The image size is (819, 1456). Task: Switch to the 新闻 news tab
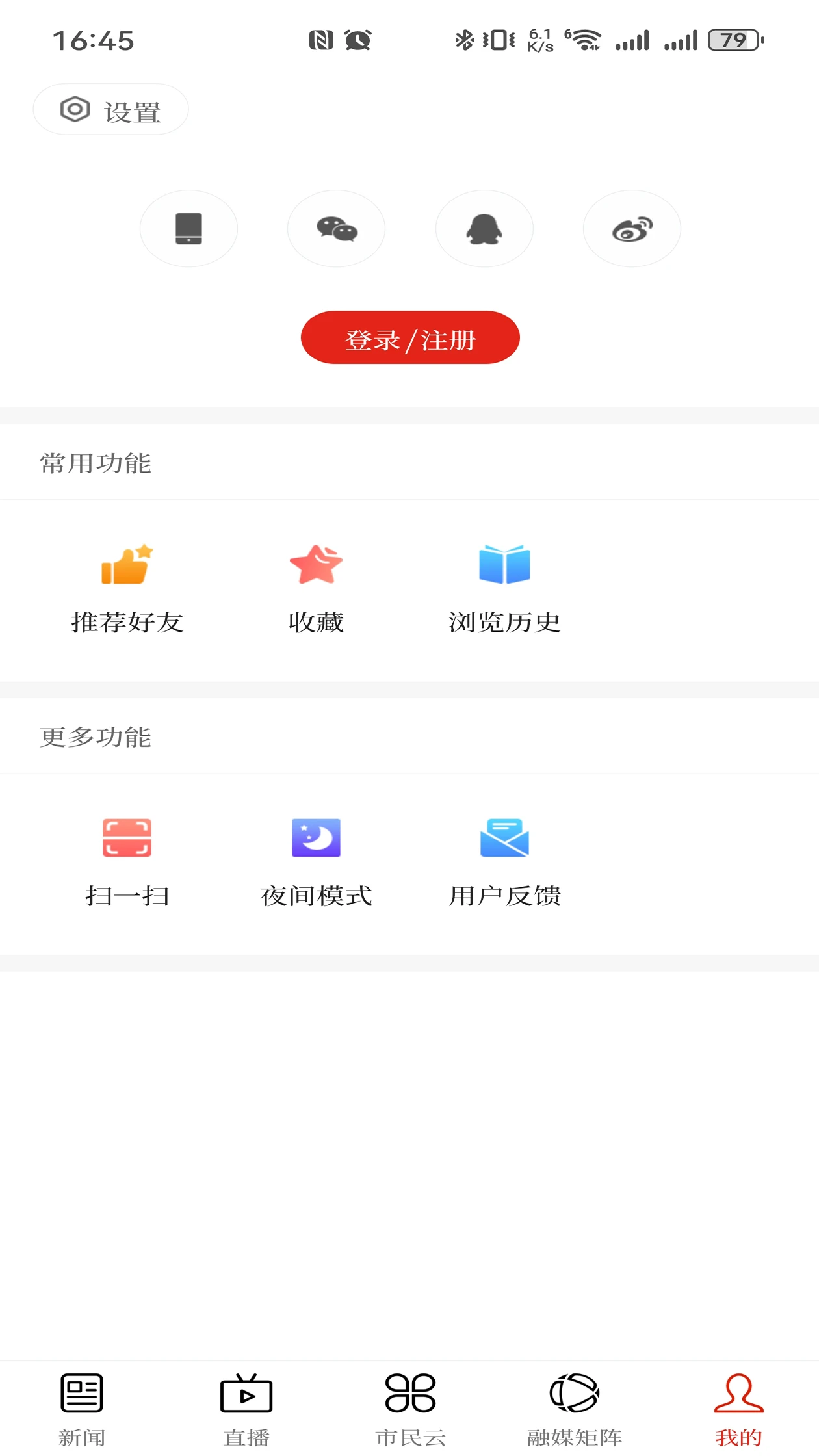[x=82, y=1404]
